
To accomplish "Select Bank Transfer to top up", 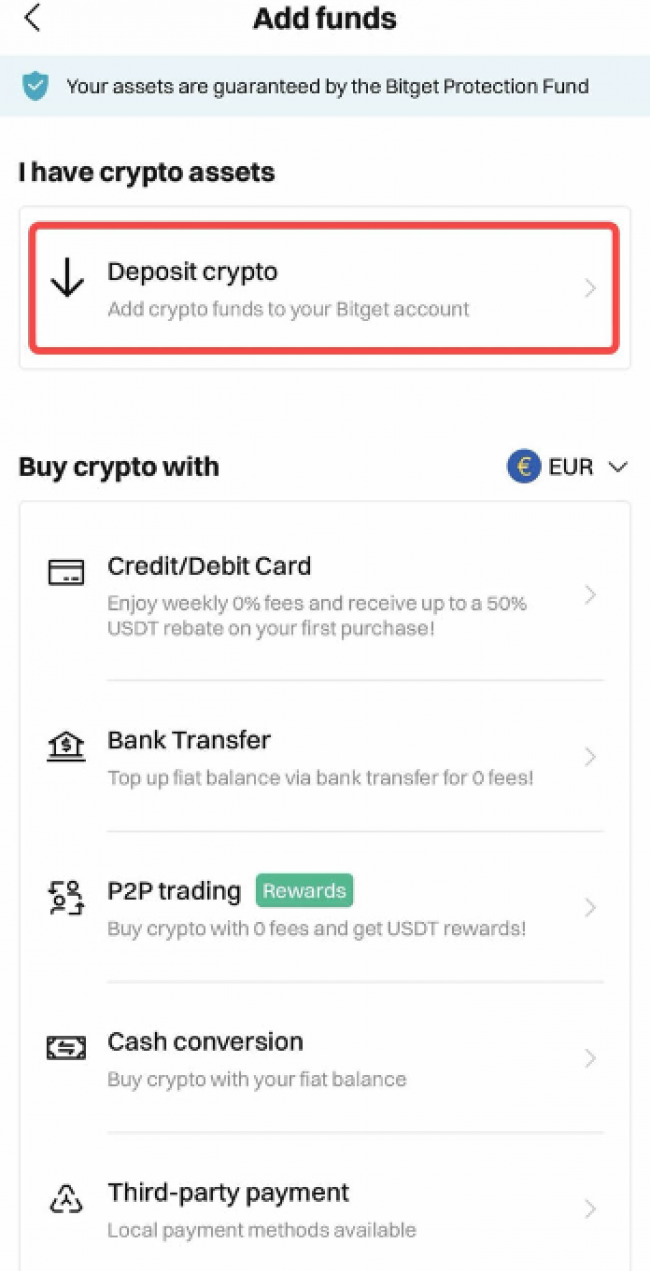I will [324, 757].
